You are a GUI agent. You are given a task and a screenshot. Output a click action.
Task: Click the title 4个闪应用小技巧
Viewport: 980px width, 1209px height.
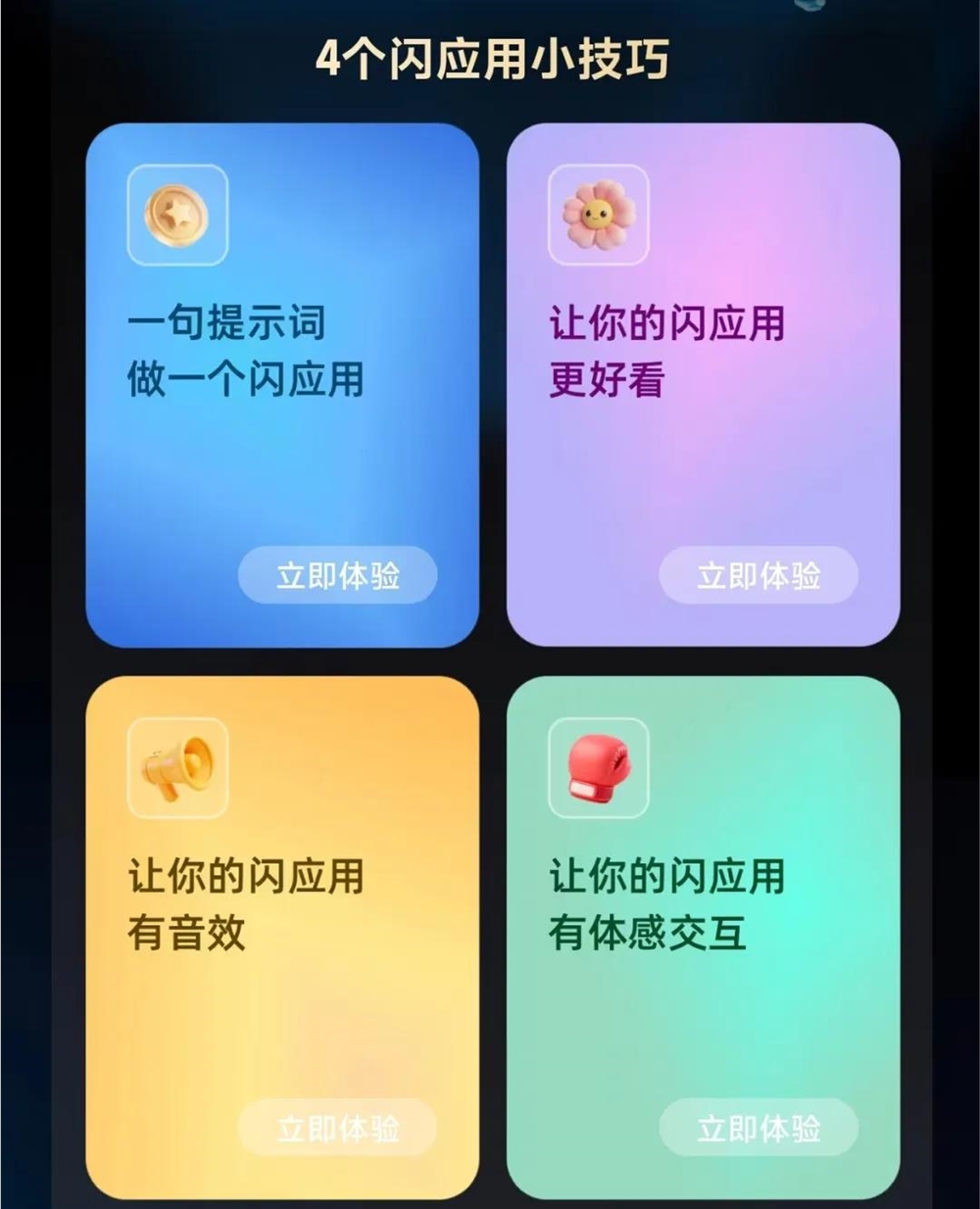coord(490,59)
